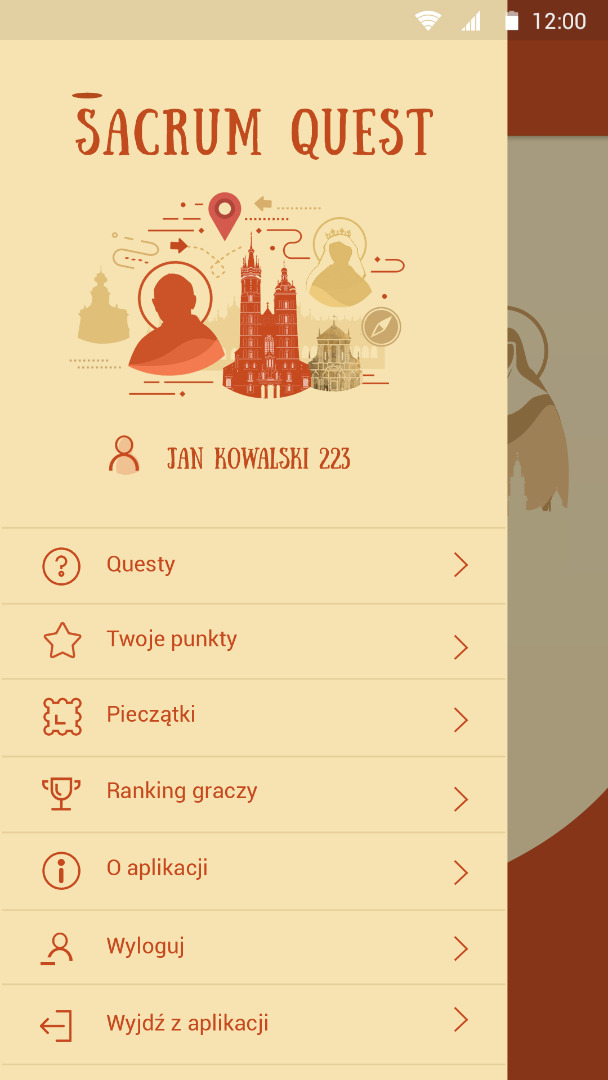The image size is (608, 1080).
Task: Open the Questy menu item
Action: pos(141,565)
